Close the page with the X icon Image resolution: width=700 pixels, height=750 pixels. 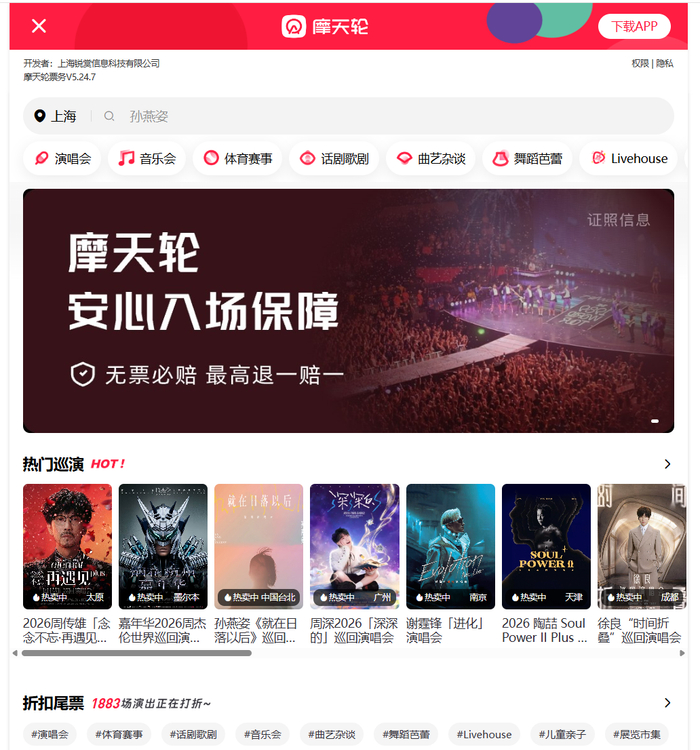coord(39,26)
